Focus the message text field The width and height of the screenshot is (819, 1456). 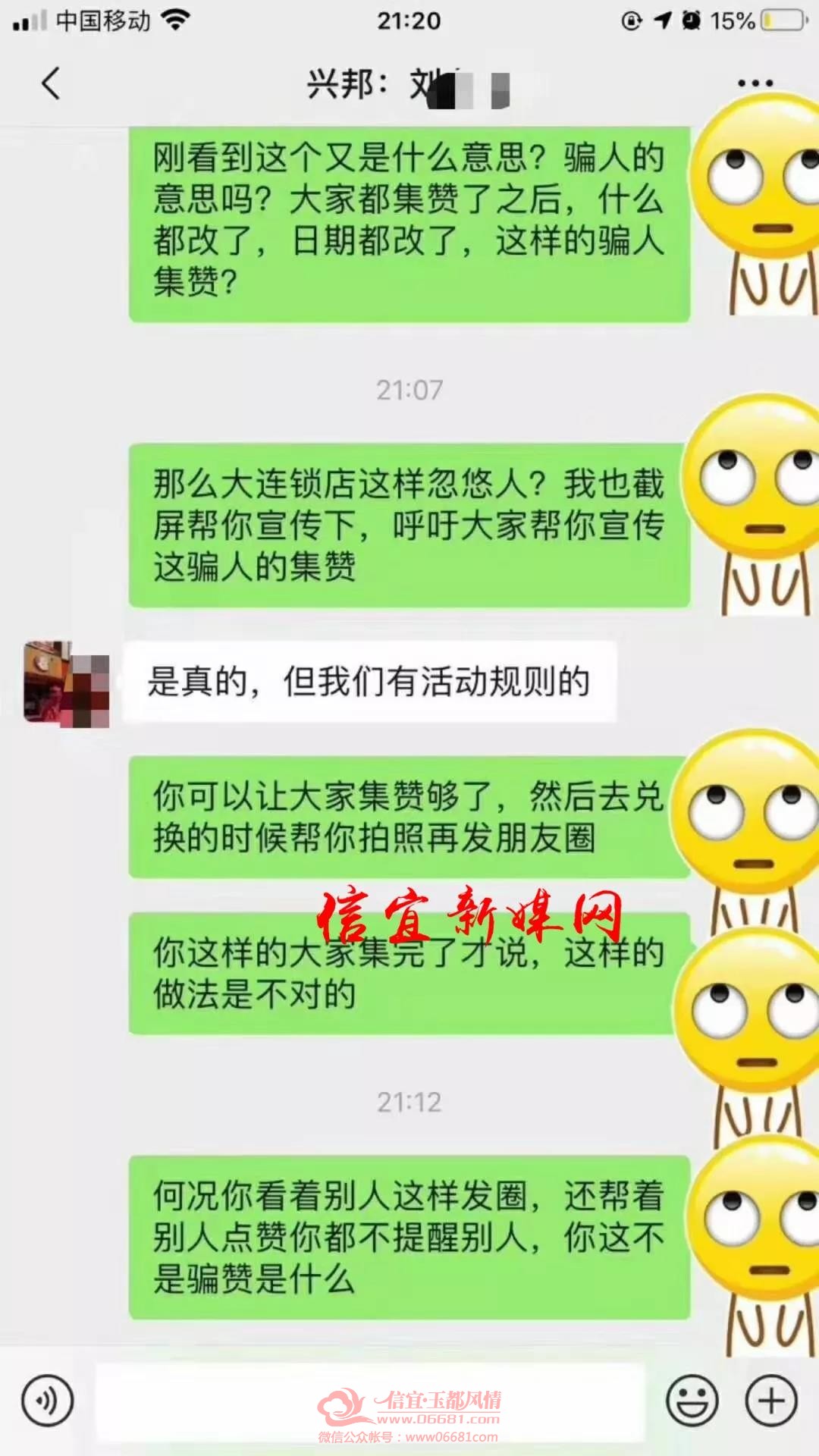[x=370, y=1401]
